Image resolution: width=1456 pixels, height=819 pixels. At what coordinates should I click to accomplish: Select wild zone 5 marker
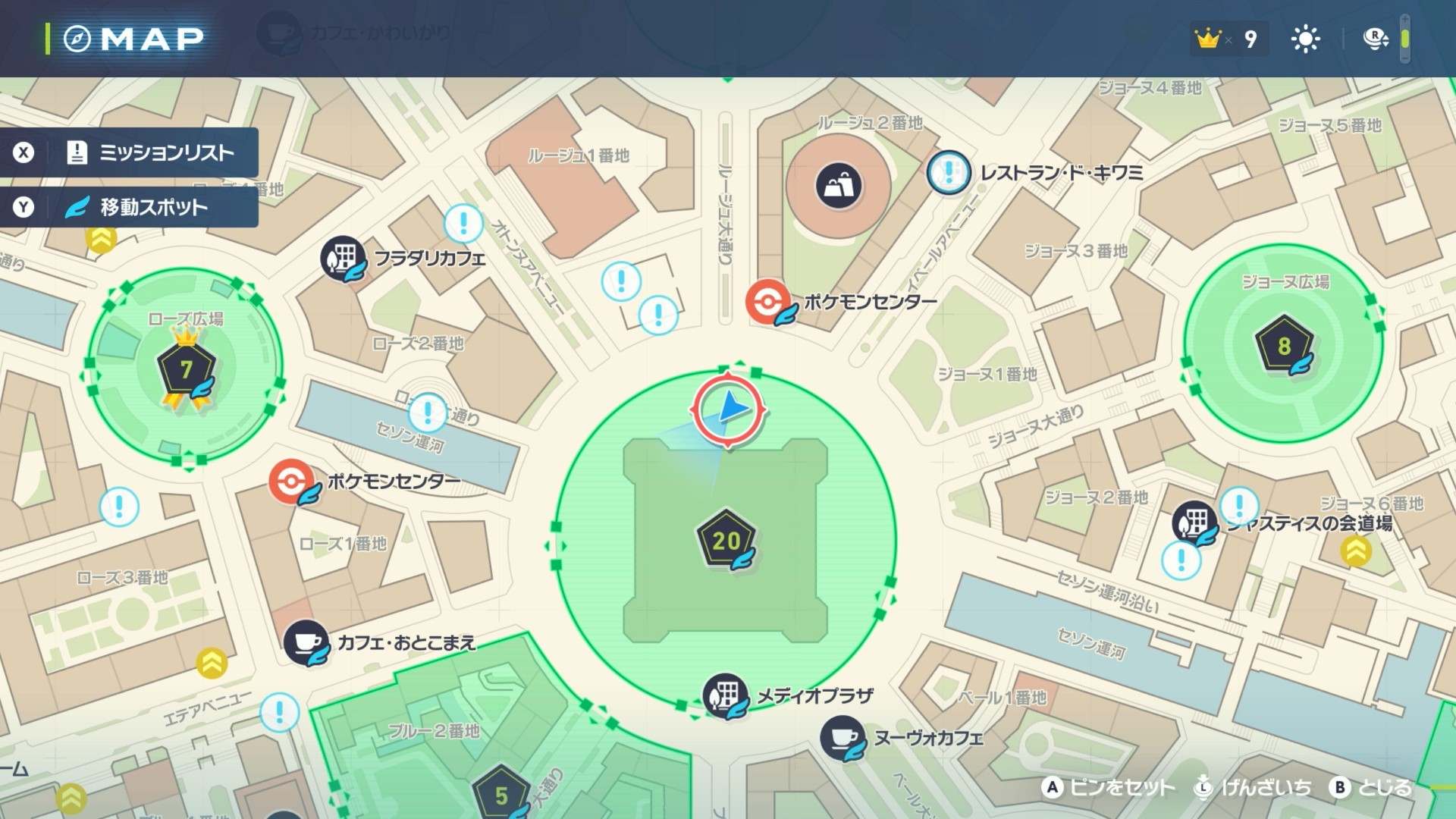point(500,795)
